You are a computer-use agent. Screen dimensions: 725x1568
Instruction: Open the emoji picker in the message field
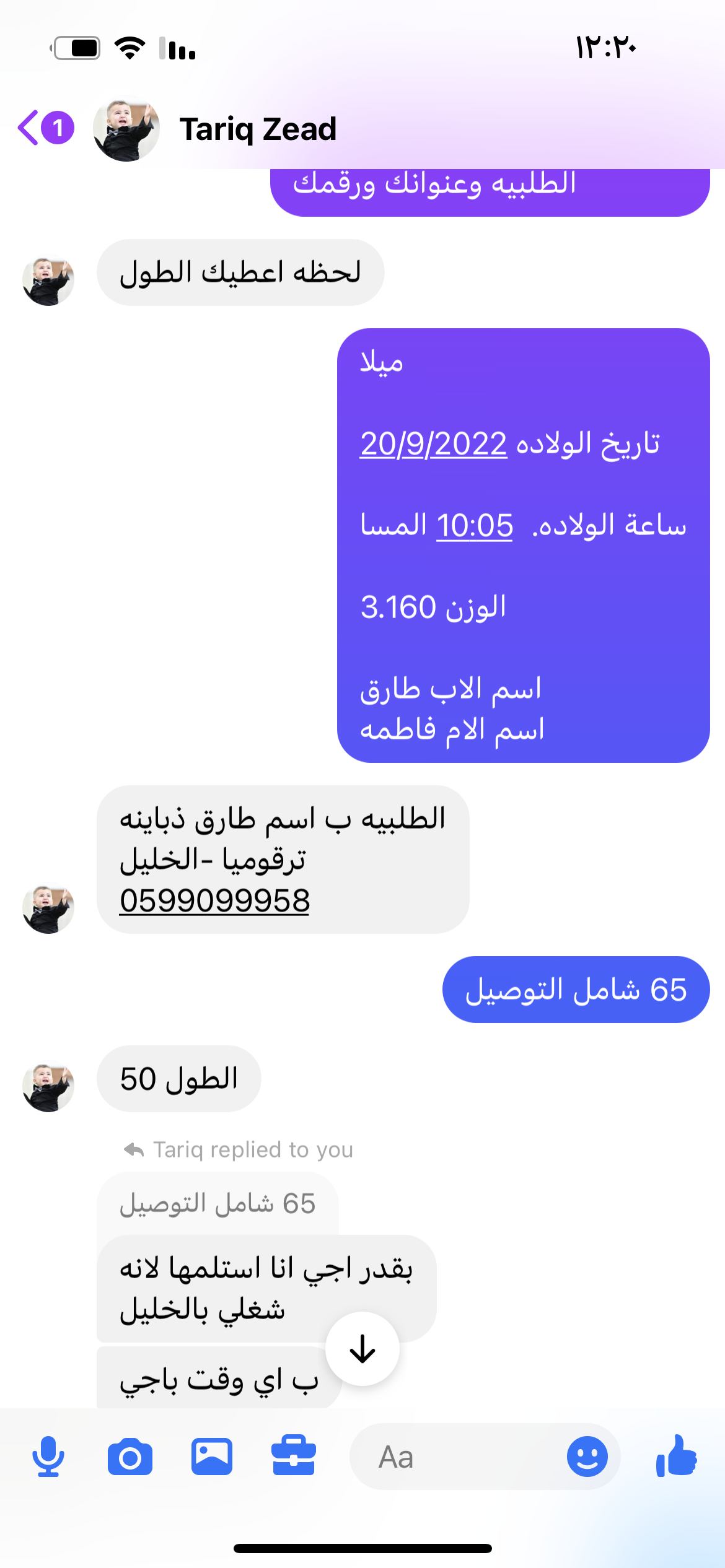(x=587, y=1457)
